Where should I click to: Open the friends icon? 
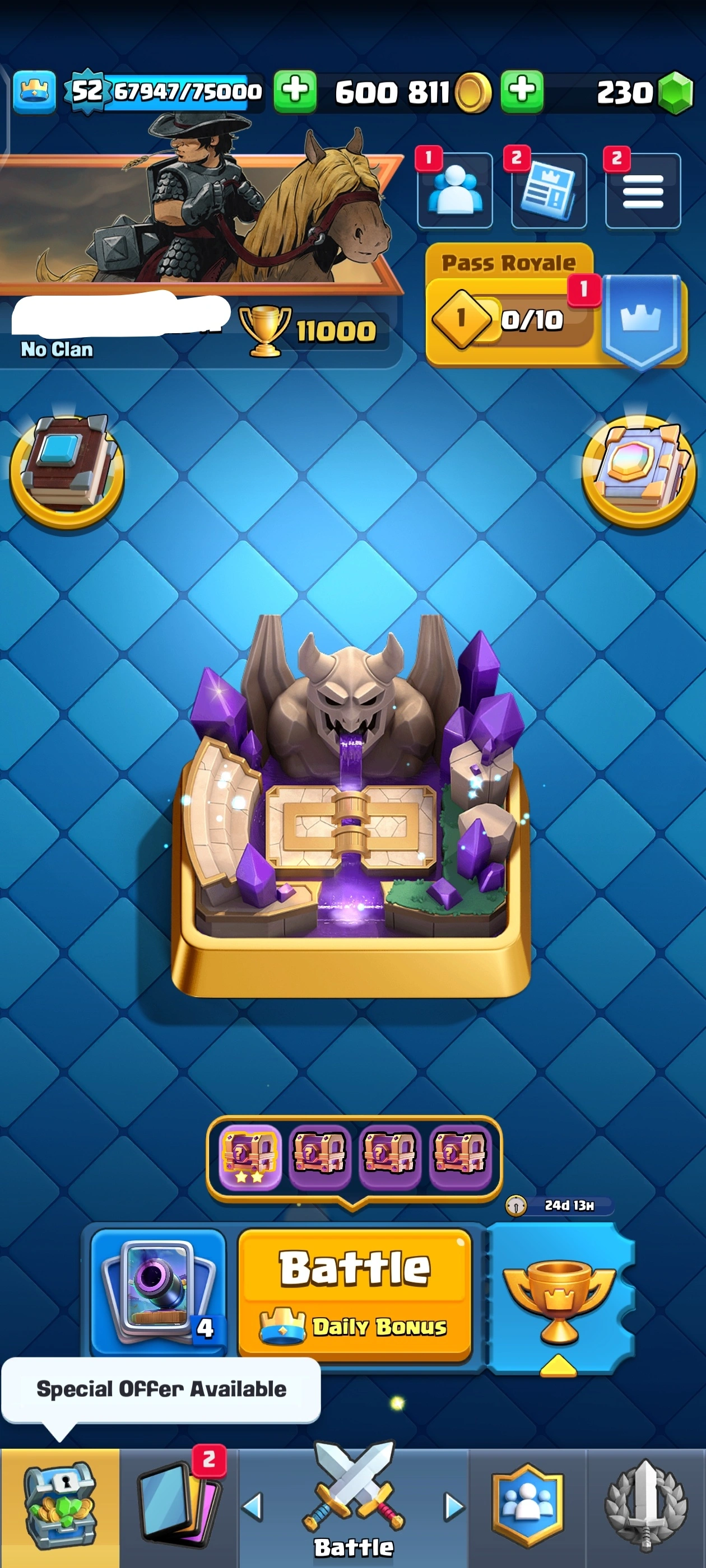click(x=455, y=190)
